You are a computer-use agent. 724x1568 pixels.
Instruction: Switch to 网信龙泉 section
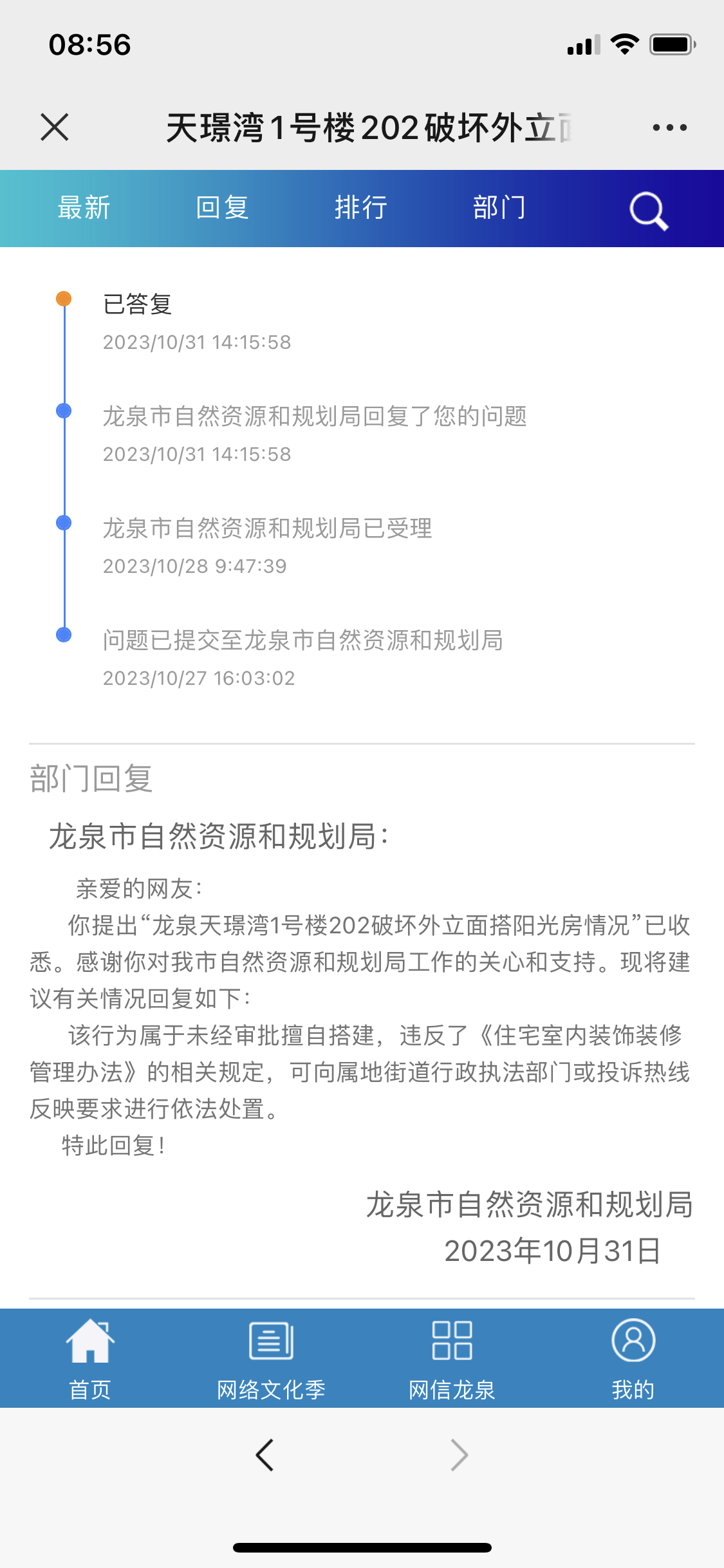[x=452, y=1358]
